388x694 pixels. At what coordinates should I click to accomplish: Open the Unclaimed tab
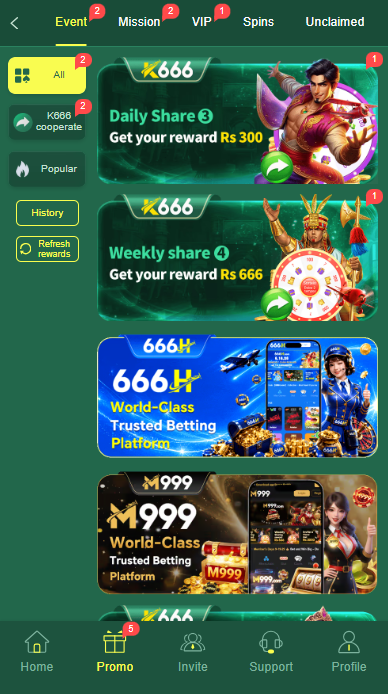point(335,22)
